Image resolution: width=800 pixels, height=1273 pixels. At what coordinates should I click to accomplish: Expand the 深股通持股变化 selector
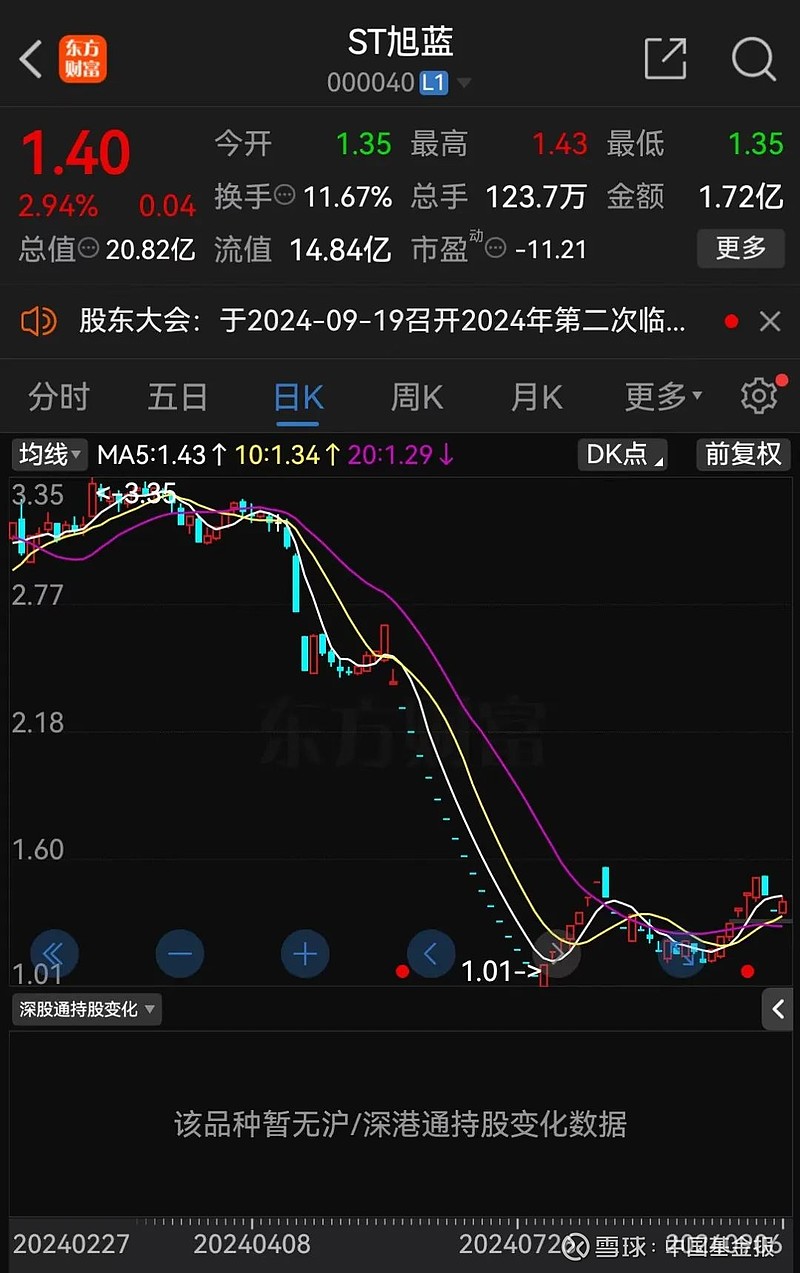tap(86, 1010)
